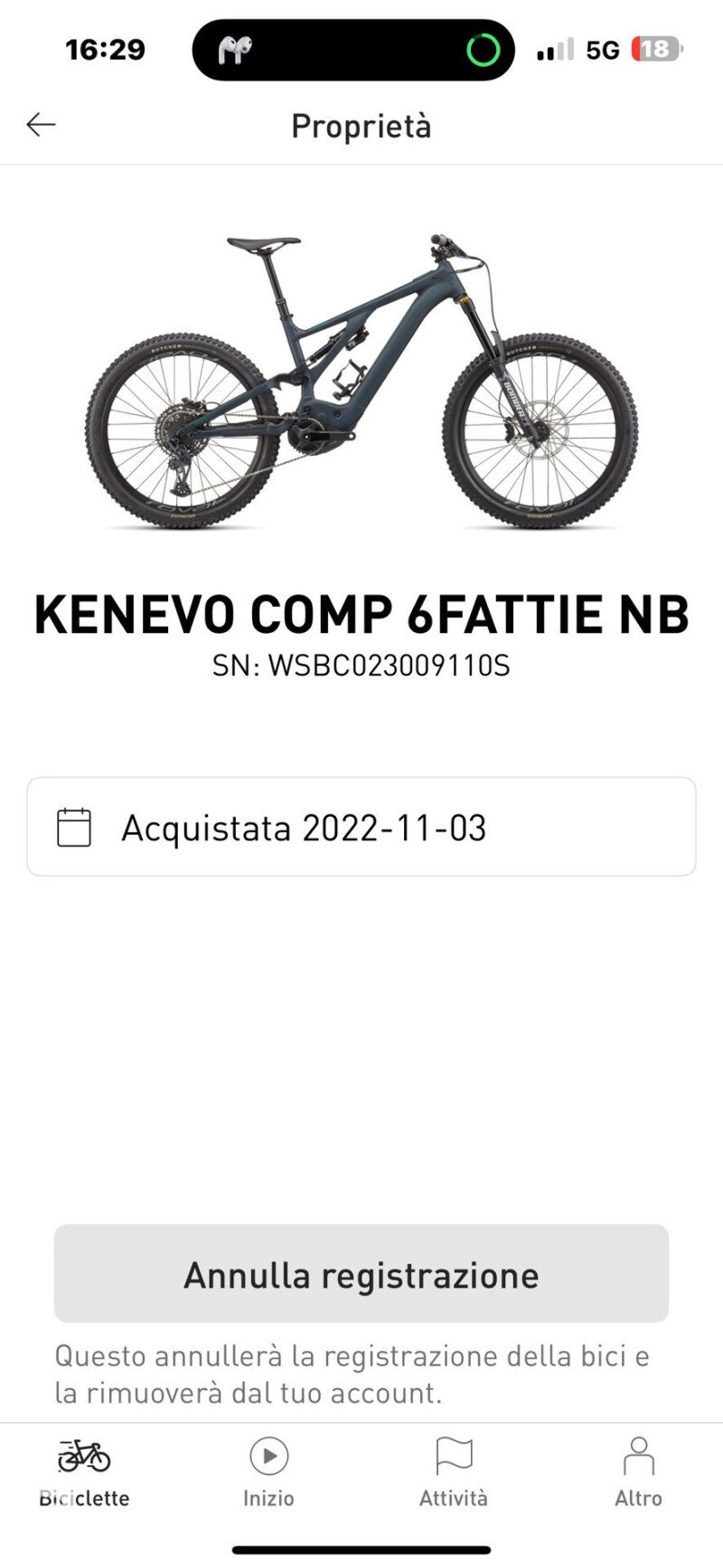This screenshot has height=1568, width=723.
Task: Open the Altro tab
Action: (x=638, y=1473)
